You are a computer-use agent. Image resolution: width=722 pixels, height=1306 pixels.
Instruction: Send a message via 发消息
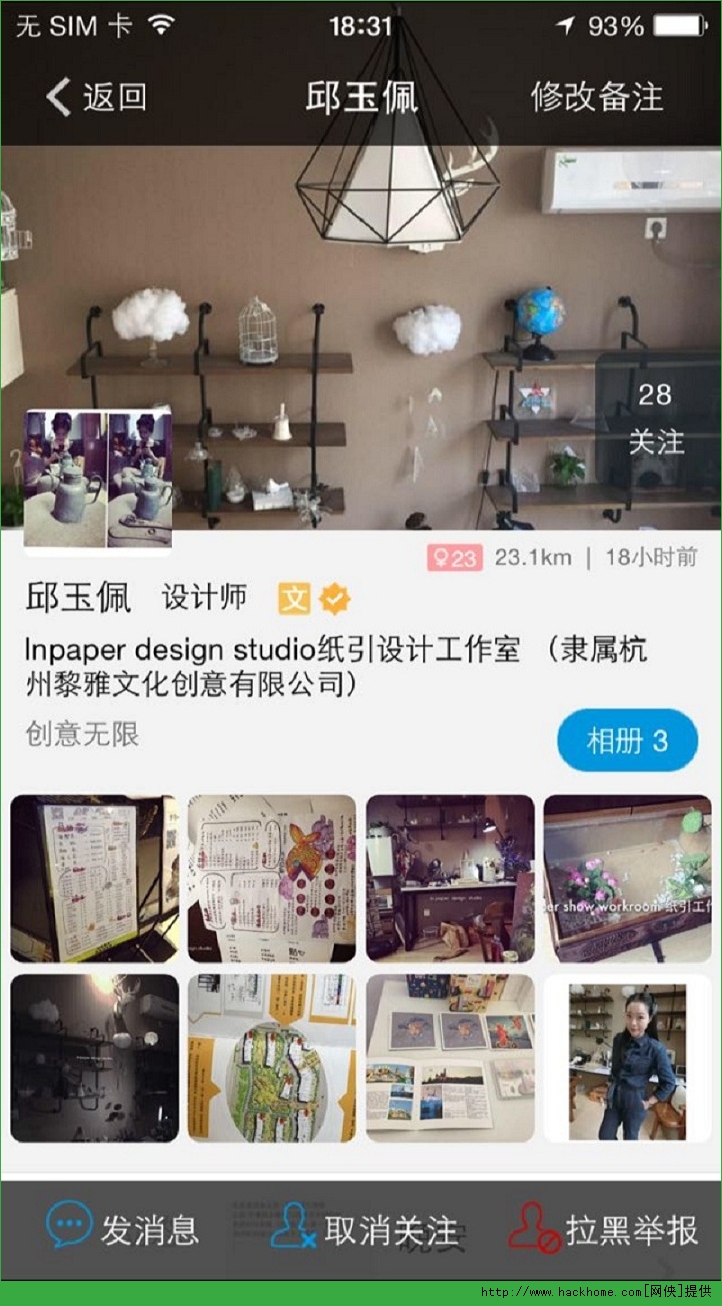[x=123, y=1229]
